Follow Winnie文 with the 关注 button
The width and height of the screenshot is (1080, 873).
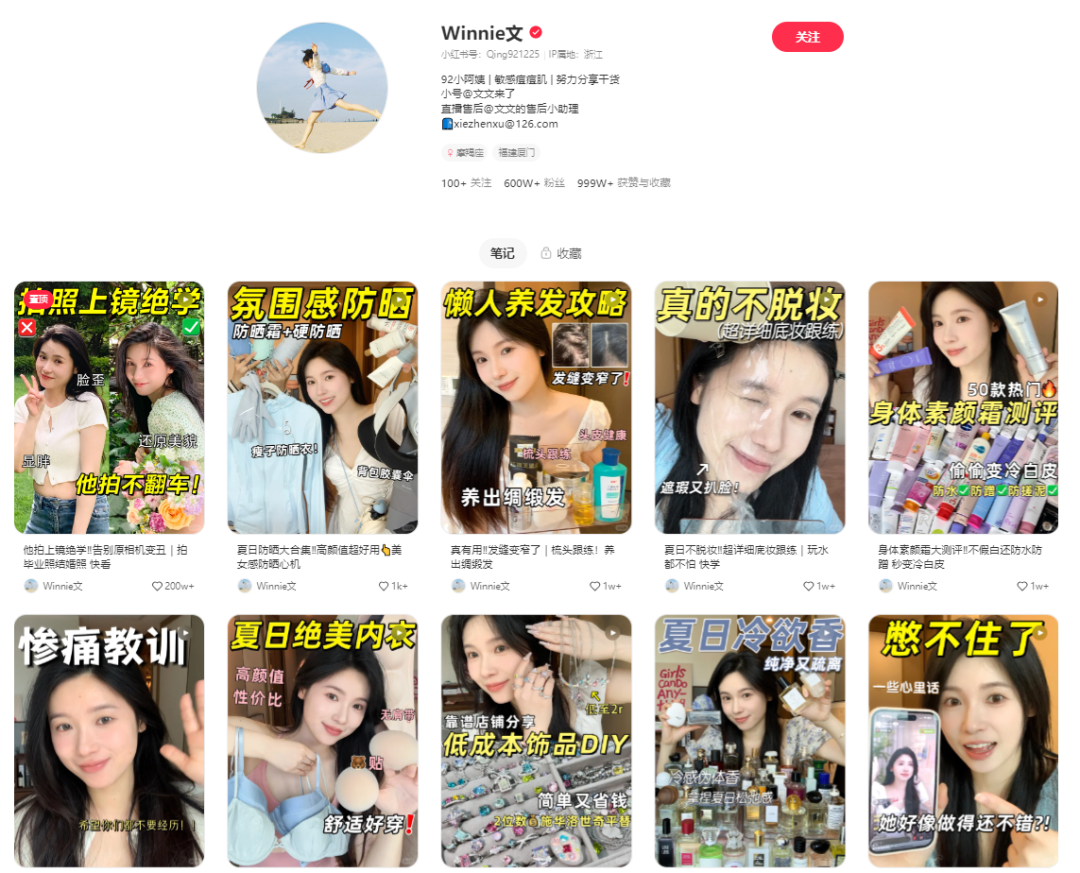(807, 37)
